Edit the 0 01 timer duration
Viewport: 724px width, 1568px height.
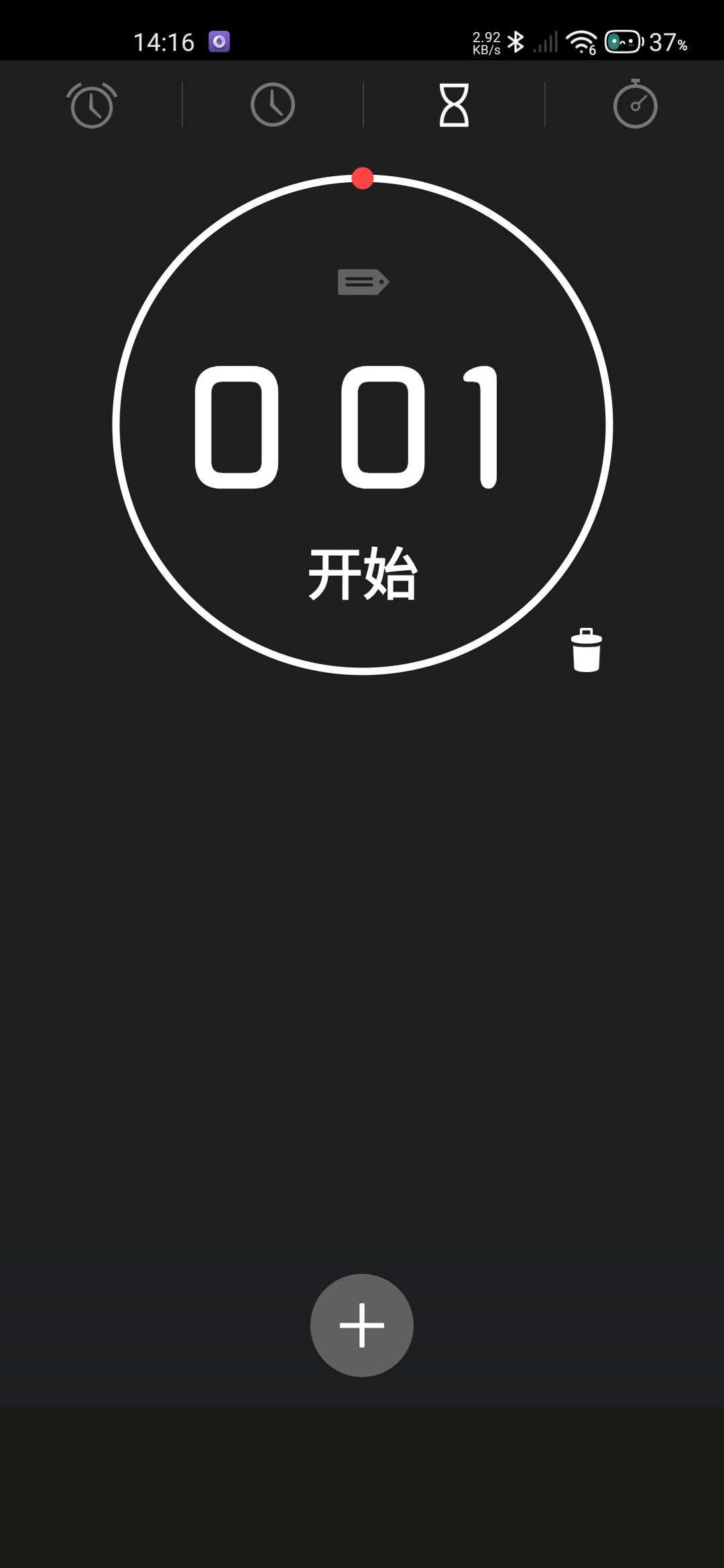(x=347, y=427)
